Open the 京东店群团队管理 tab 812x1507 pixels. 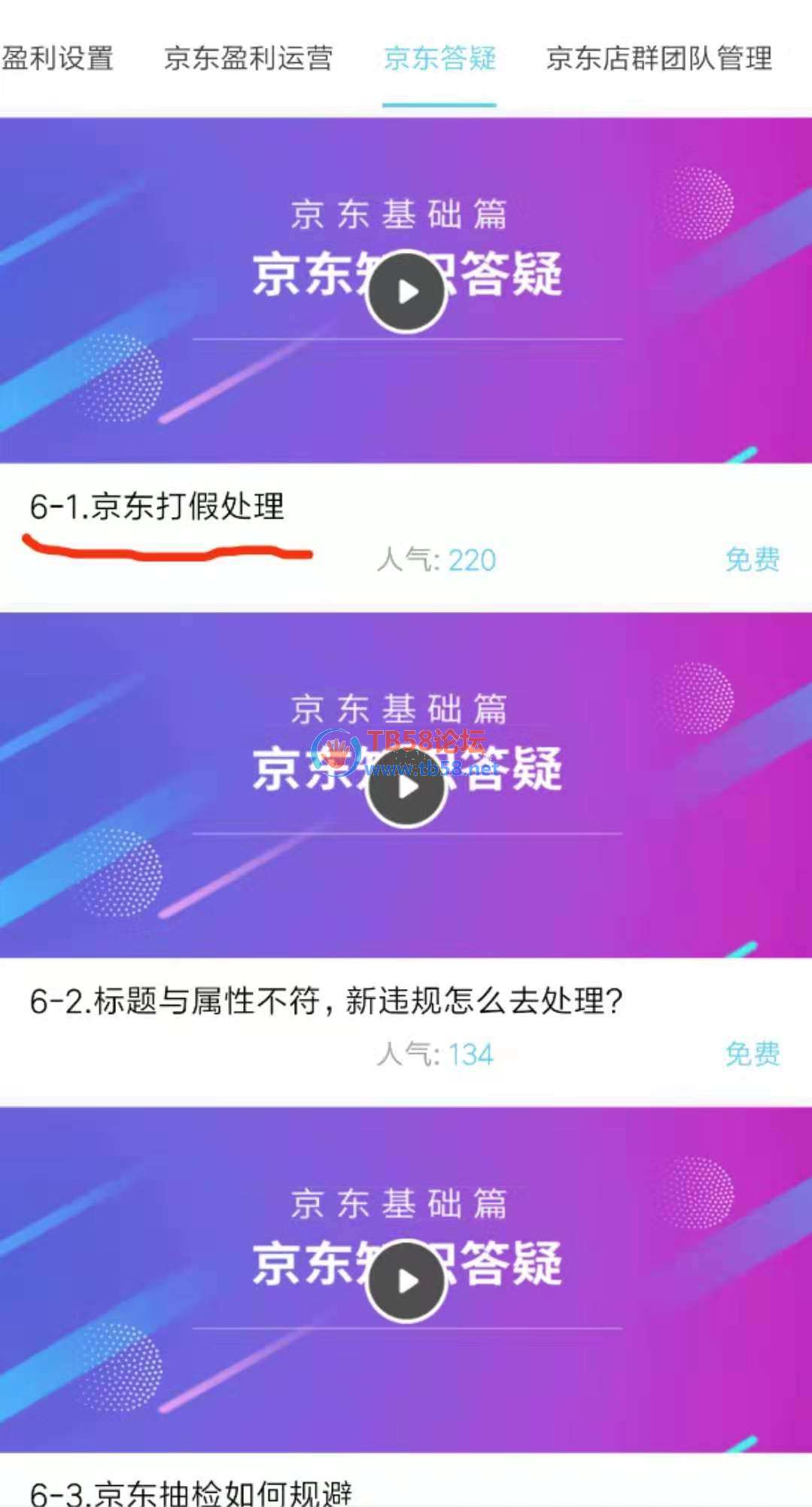(x=658, y=59)
